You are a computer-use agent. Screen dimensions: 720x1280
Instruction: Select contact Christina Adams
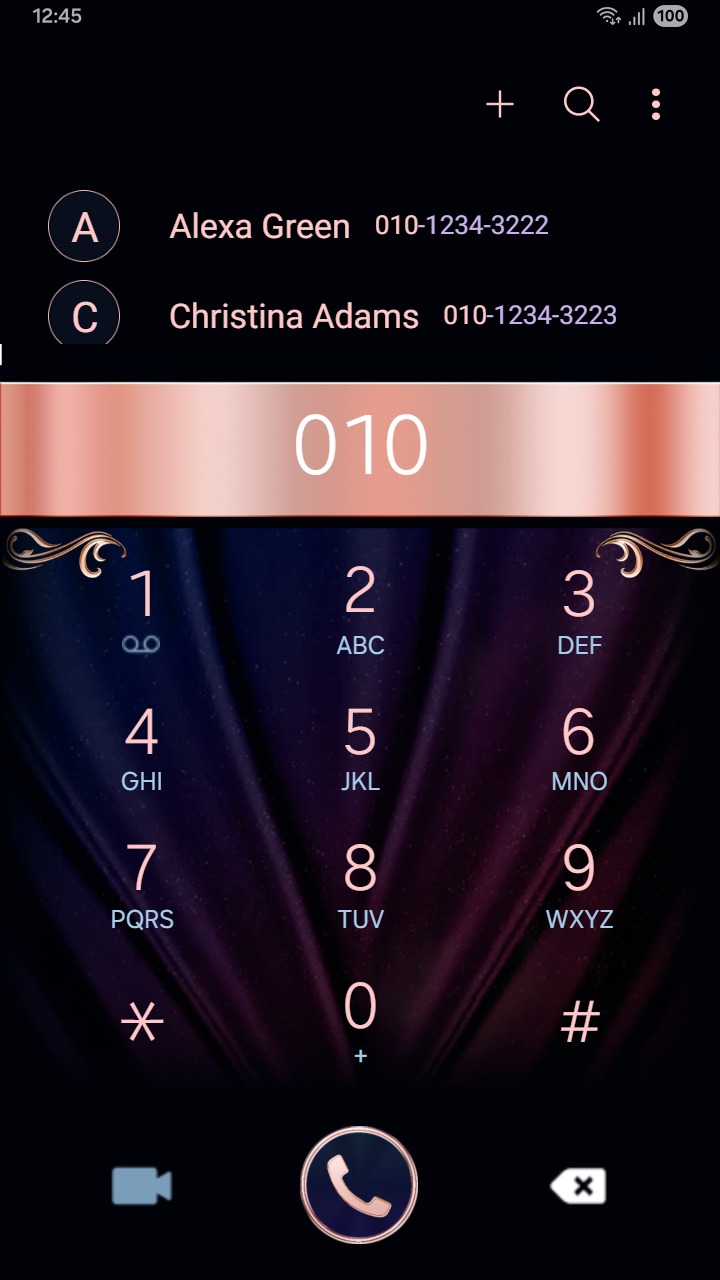pos(360,315)
